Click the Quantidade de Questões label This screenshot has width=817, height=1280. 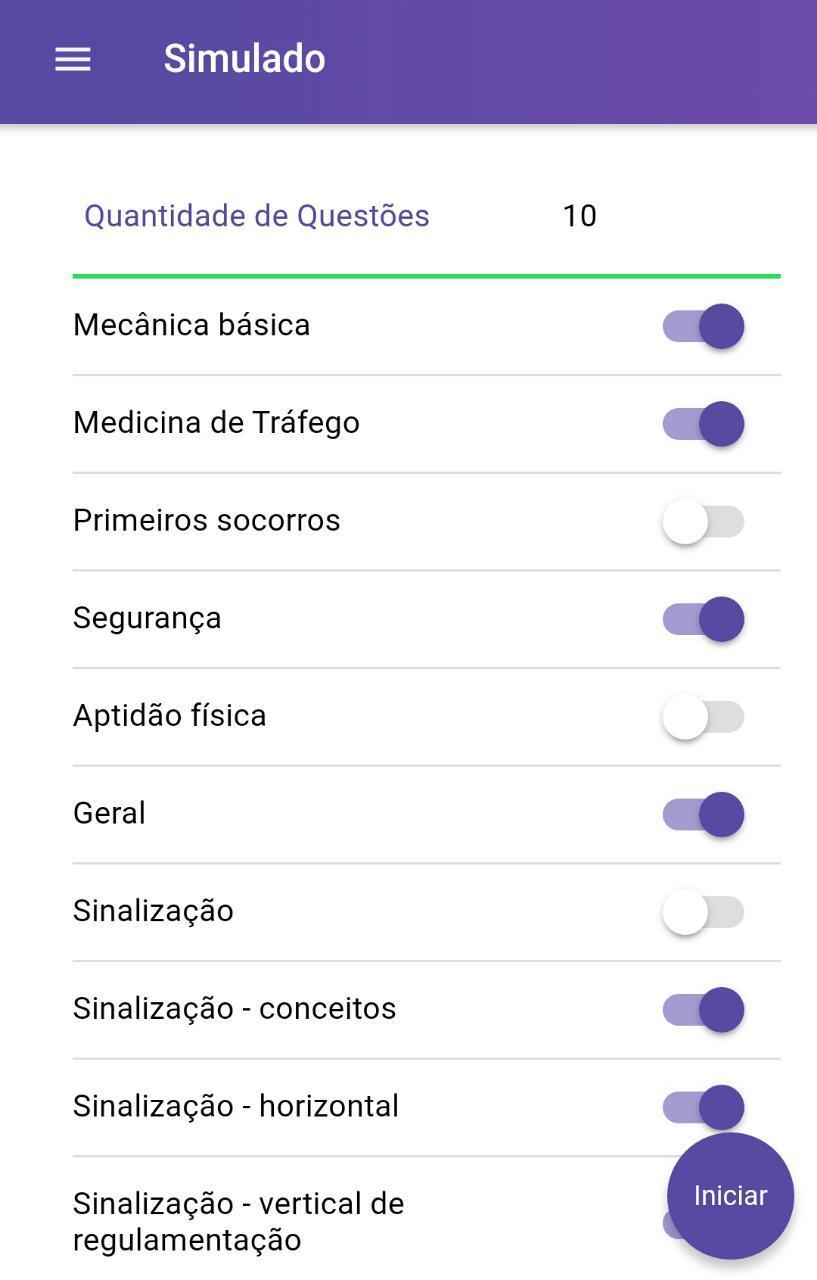pos(257,215)
